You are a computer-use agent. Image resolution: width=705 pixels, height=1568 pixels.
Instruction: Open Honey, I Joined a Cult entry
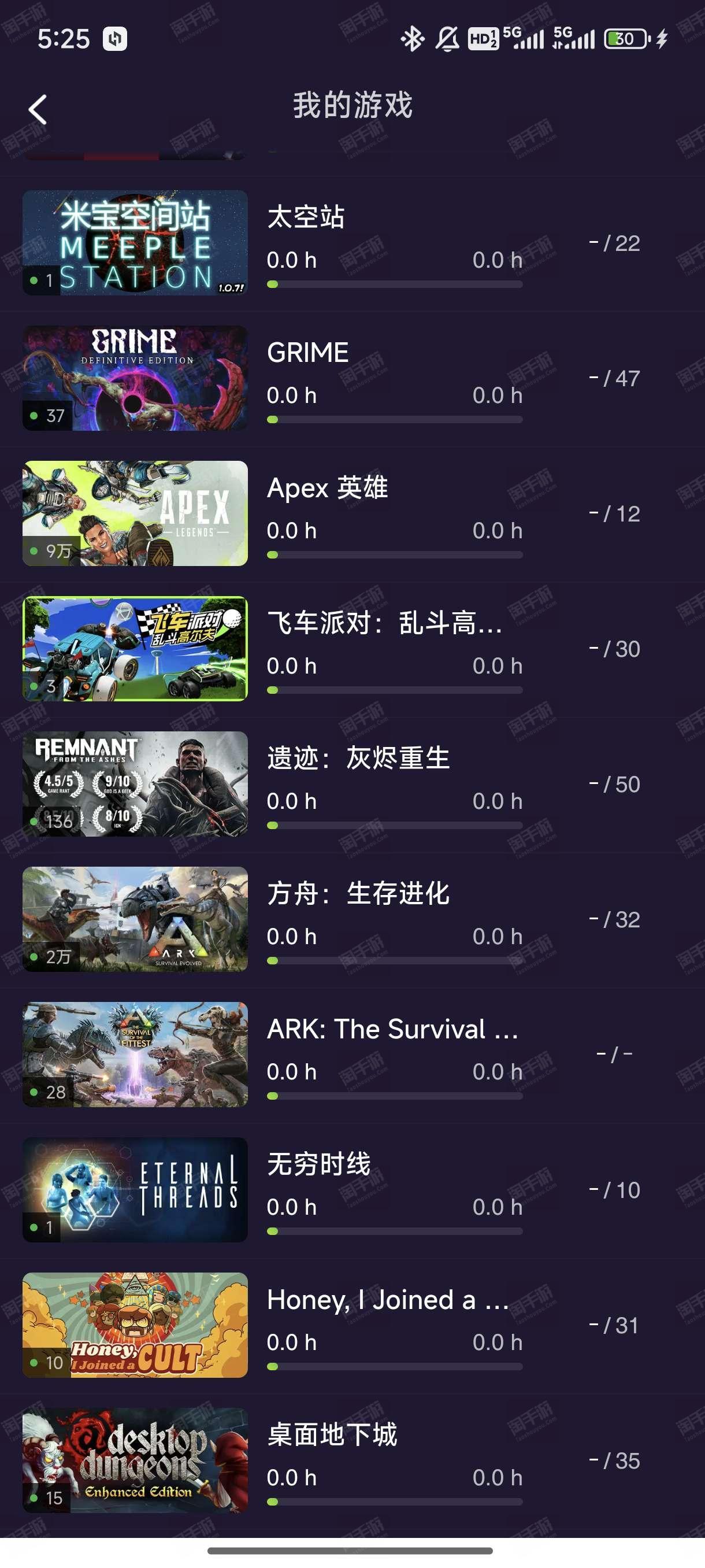pyautogui.click(x=352, y=1325)
